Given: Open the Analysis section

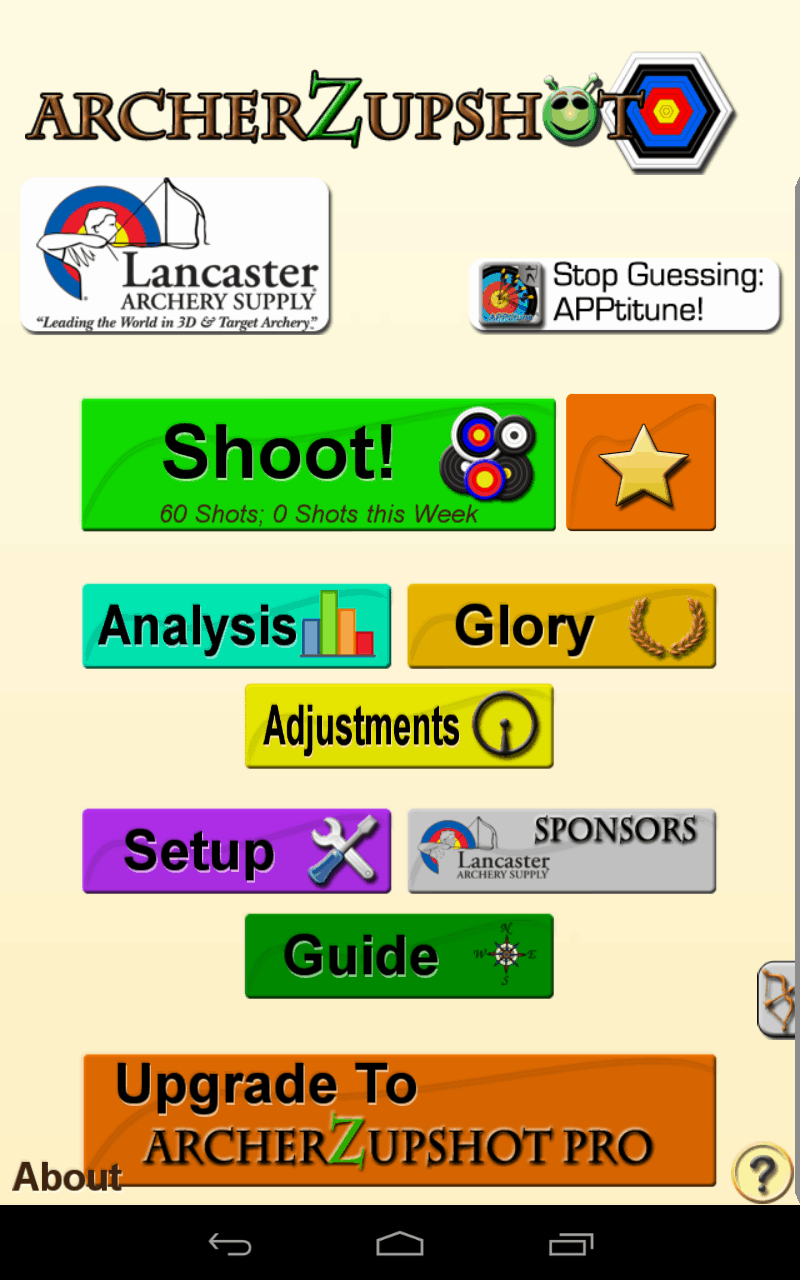Looking at the screenshot, I should (236, 626).
